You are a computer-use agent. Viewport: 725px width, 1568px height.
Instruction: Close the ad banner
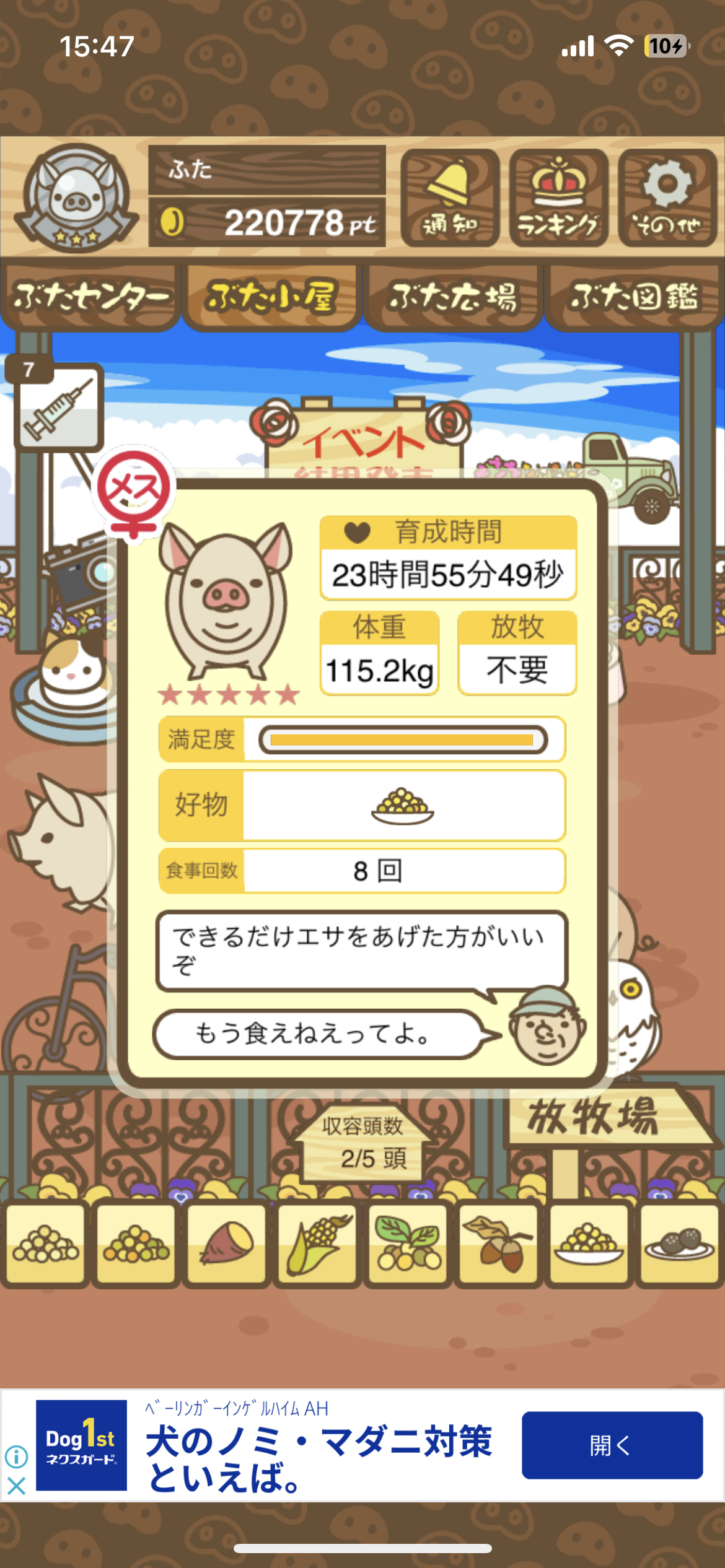coord(16,1485)
